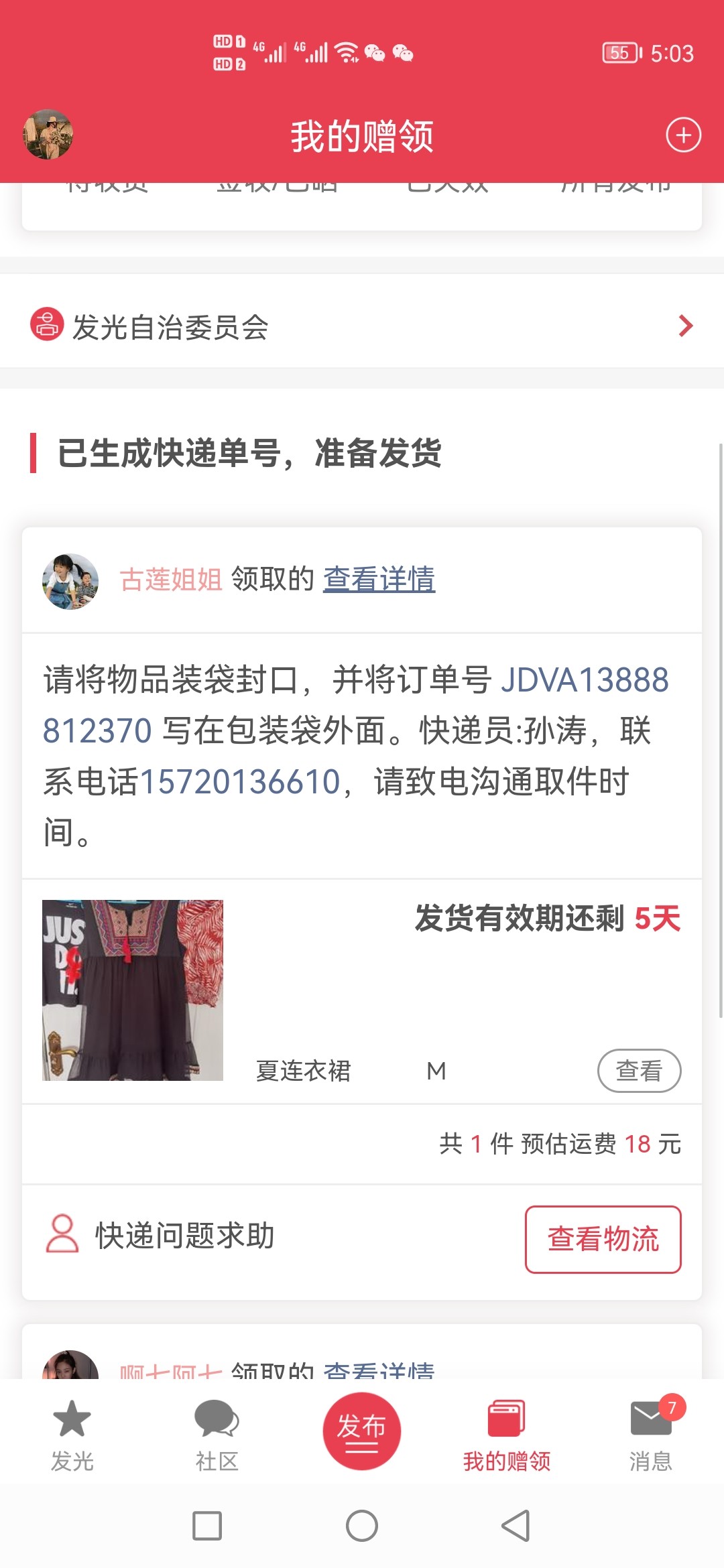
Task: Get help via 快递问题求助
Action: point(161,1235)
